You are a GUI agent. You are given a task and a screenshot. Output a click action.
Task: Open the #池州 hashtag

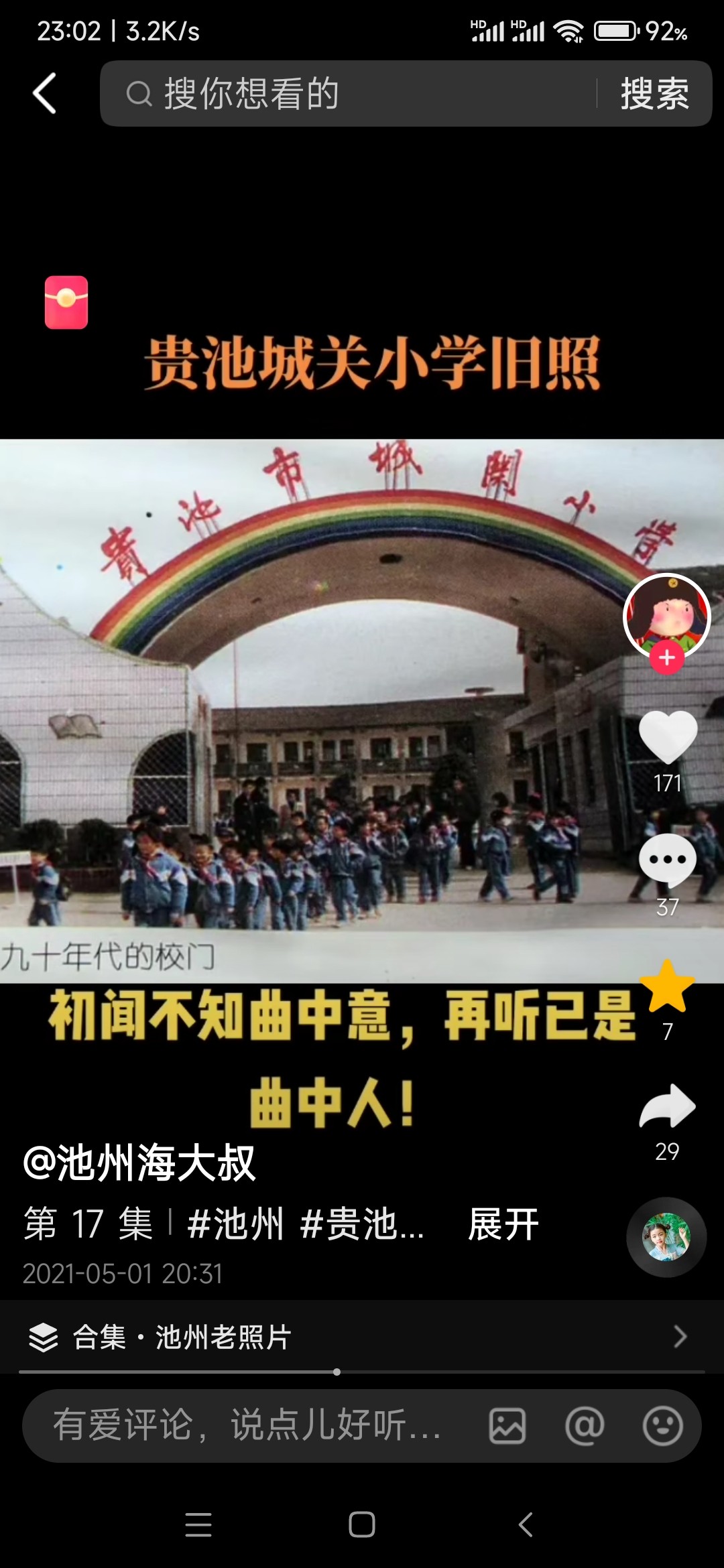point(235,1225)
